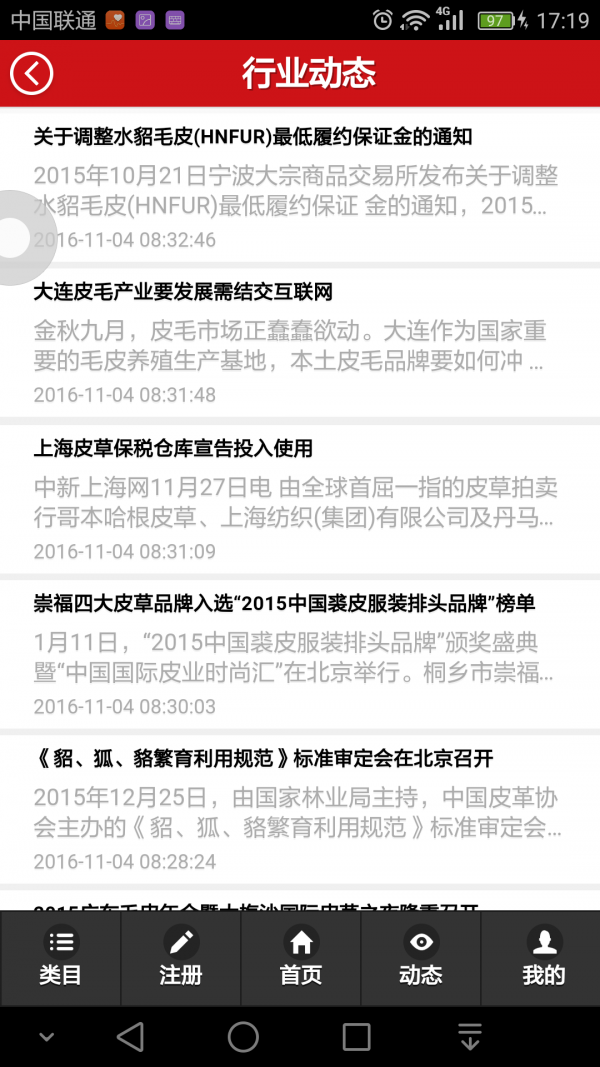Select the 动态 tab
Screen dimensions: 600x1067
pyautogui.click(x=420, y=958)
